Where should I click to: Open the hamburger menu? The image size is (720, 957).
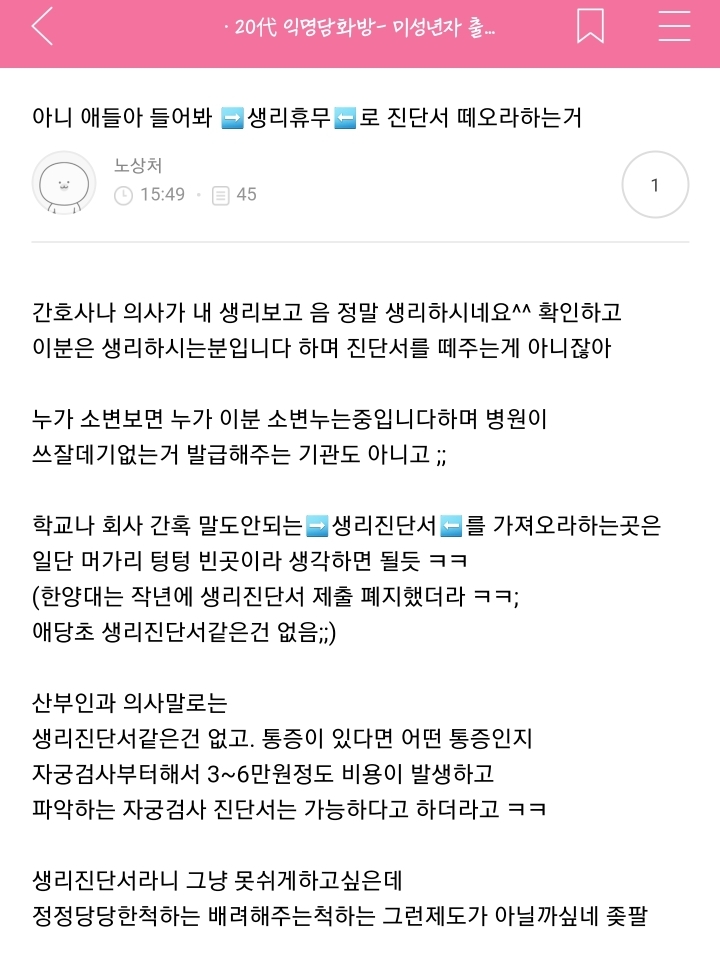(x=674, y=26)
